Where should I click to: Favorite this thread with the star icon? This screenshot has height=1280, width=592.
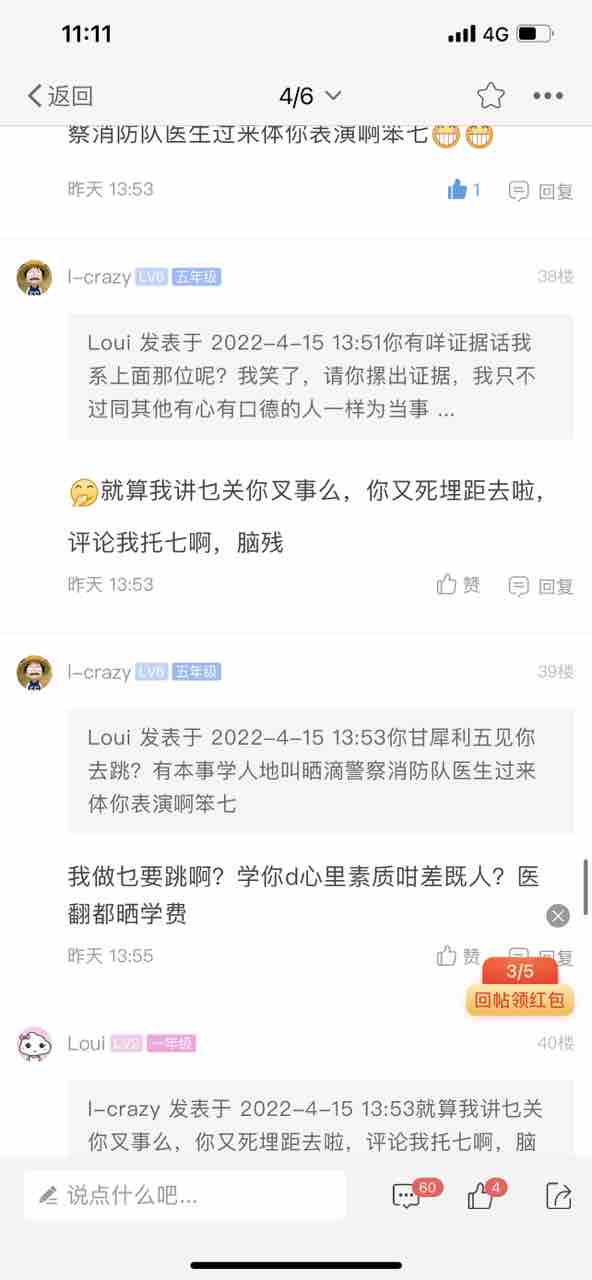pos(490,96)
